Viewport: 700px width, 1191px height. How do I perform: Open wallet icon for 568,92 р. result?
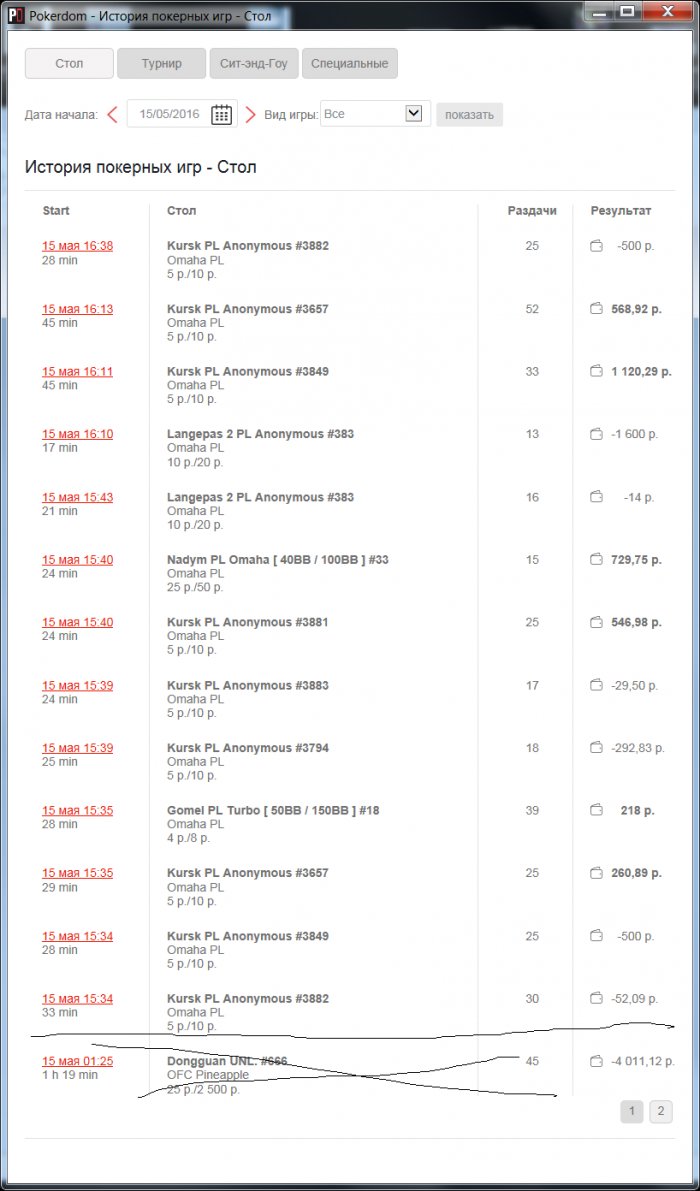pyautogui.click(x=596, y=309)
